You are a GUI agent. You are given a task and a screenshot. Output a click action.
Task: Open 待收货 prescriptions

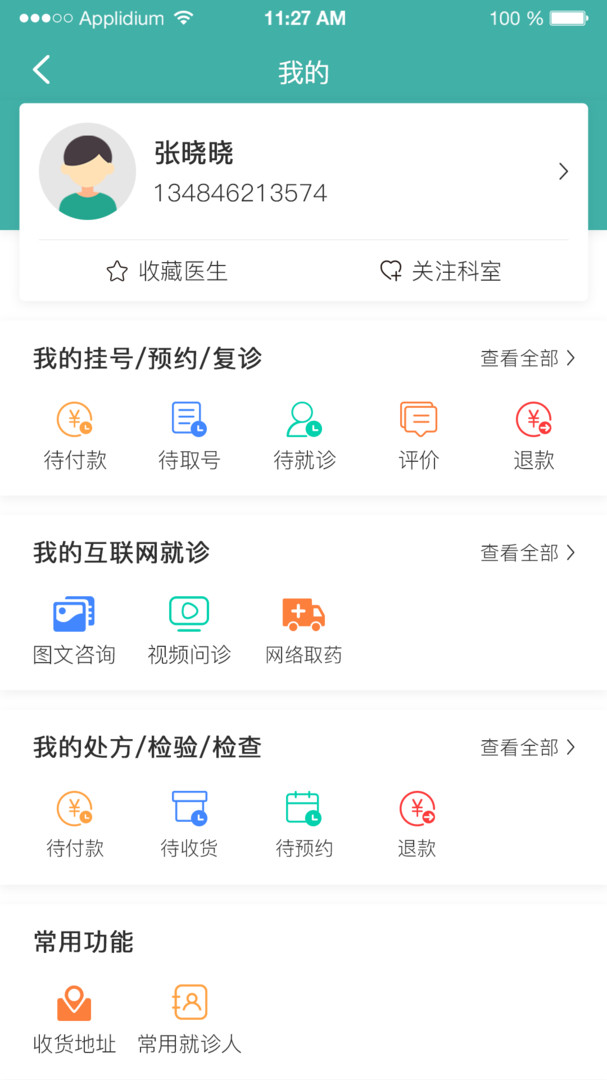coord(189,824)
